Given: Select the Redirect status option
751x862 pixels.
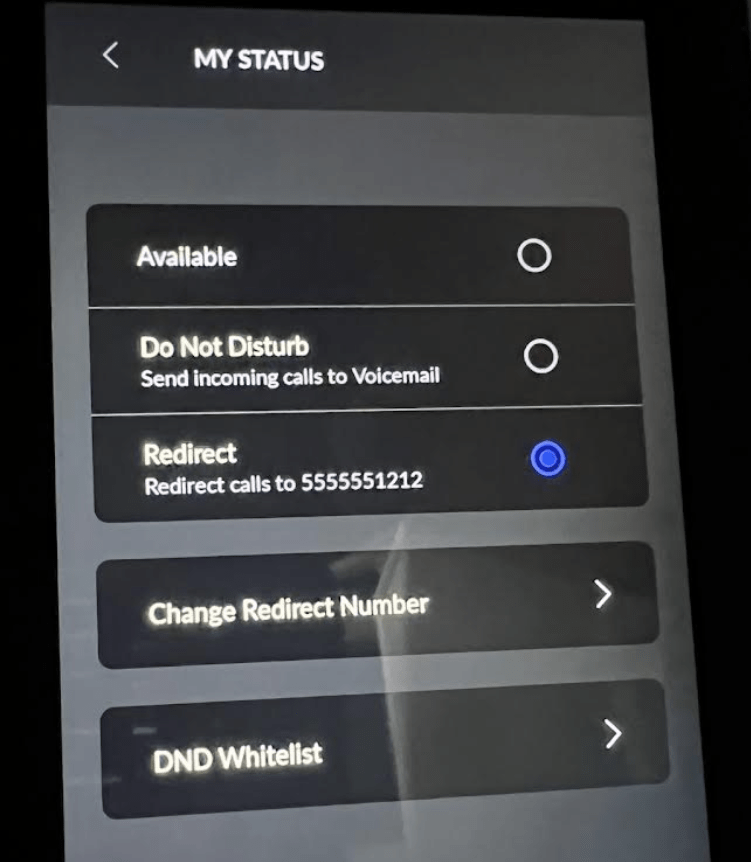Looking at the screenshot, I should [x=548, y=459].
